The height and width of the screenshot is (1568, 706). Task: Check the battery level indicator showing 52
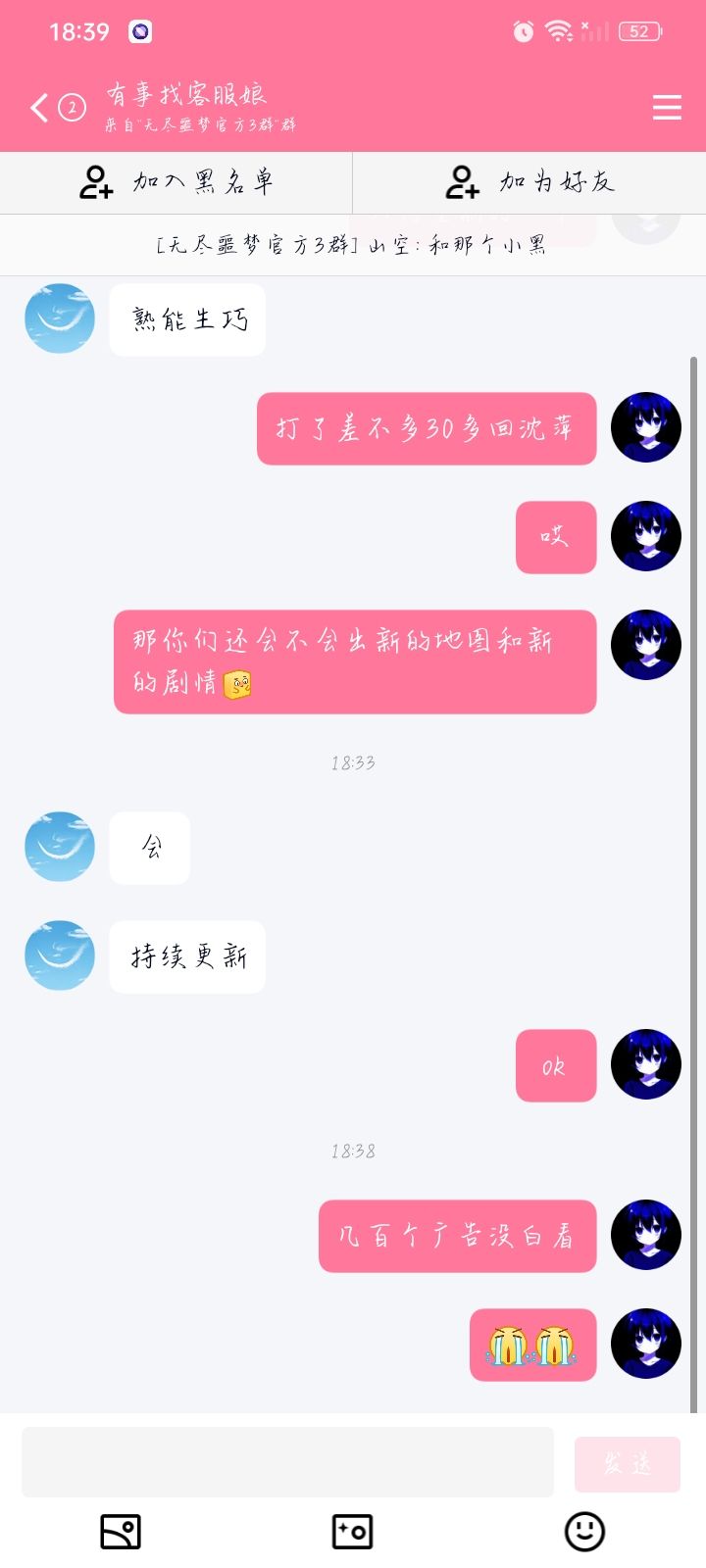639,32
